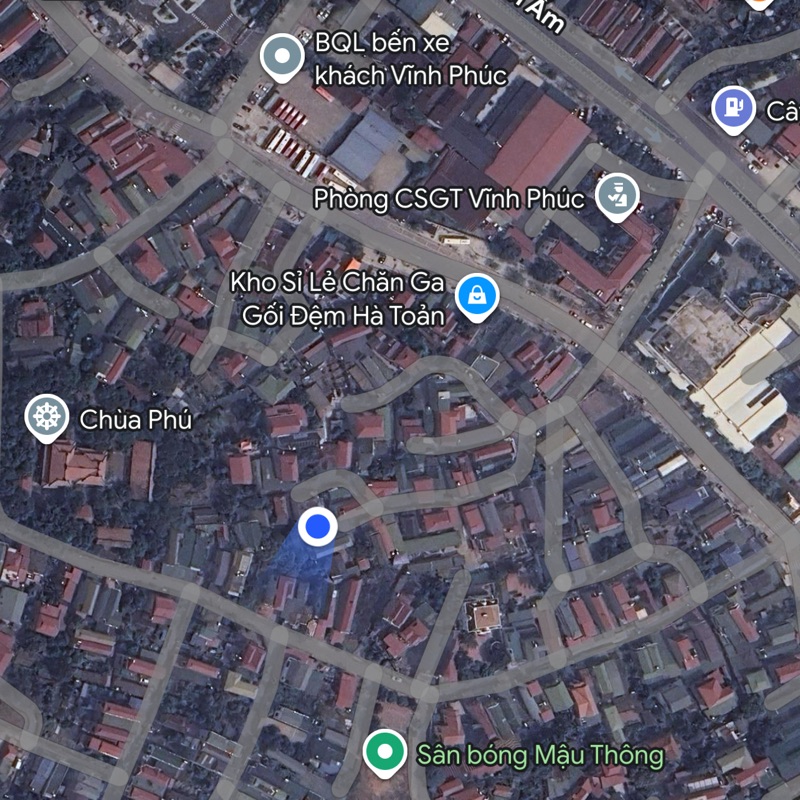Select the Sân bóng Mậu Thông pin

[x=384, y=752]
